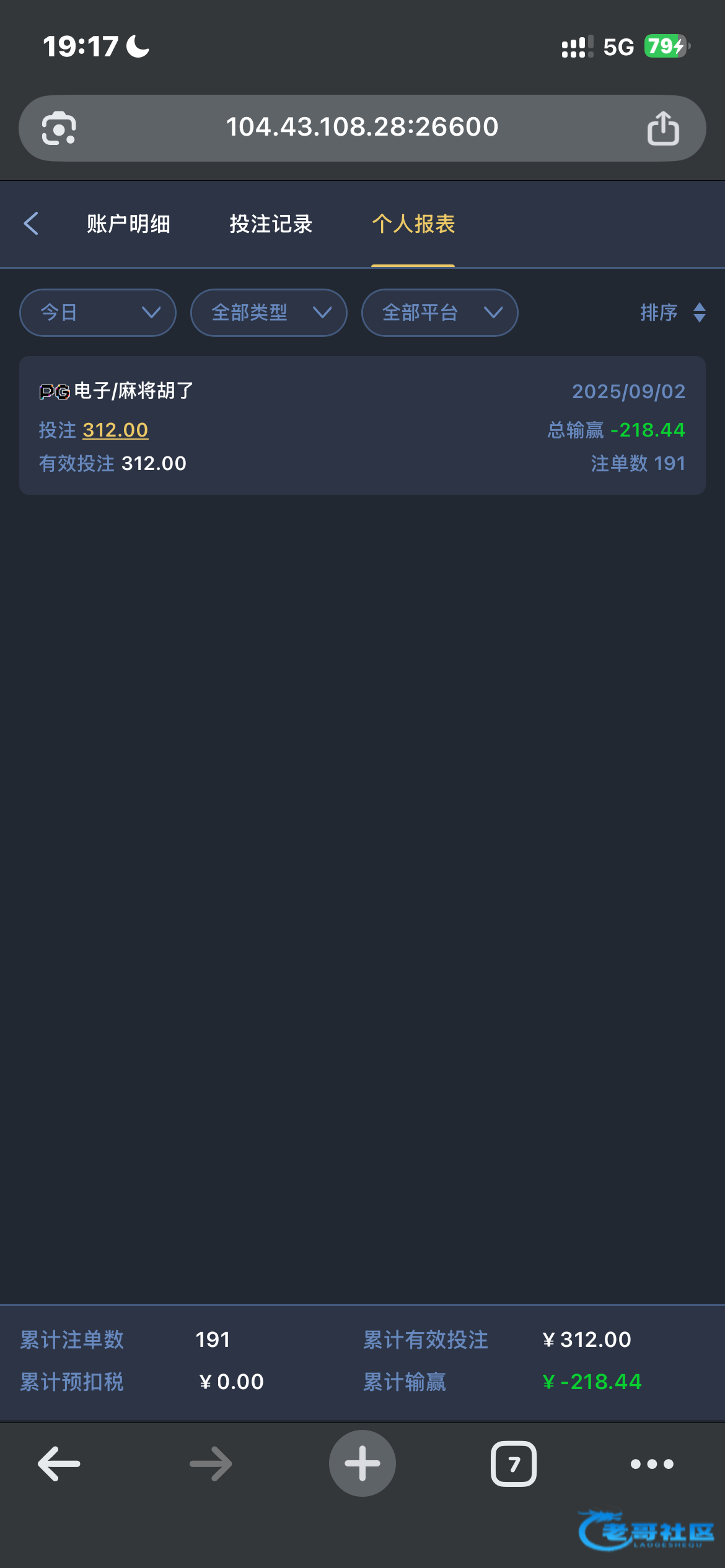The image size is (725, 1568).
Task: Open the lens scan icon in address bar
Action: click(59, 128)
